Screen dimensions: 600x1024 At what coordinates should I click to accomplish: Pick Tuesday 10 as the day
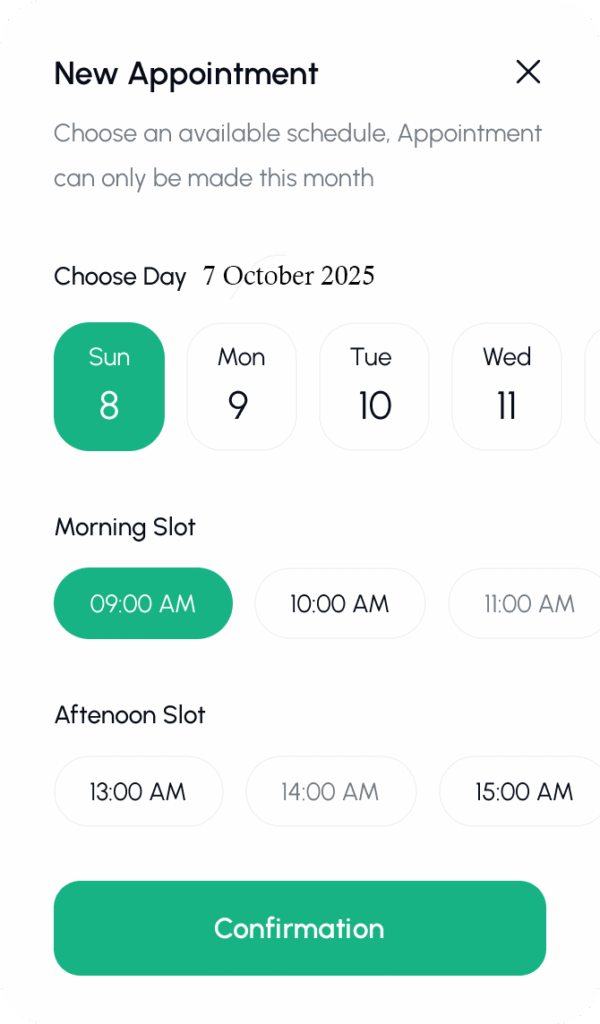click(x=373, y=386)
